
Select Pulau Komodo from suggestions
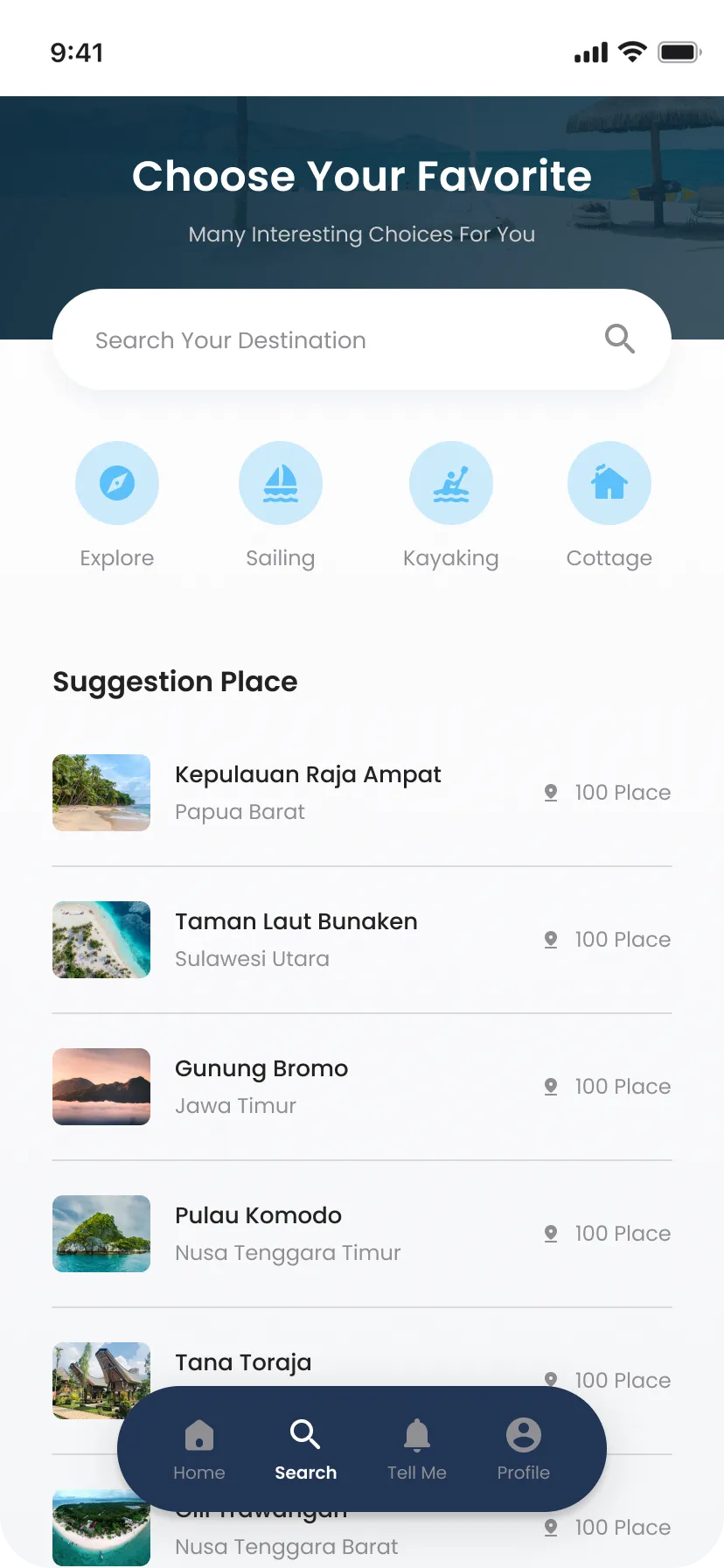pos(259,1233)
